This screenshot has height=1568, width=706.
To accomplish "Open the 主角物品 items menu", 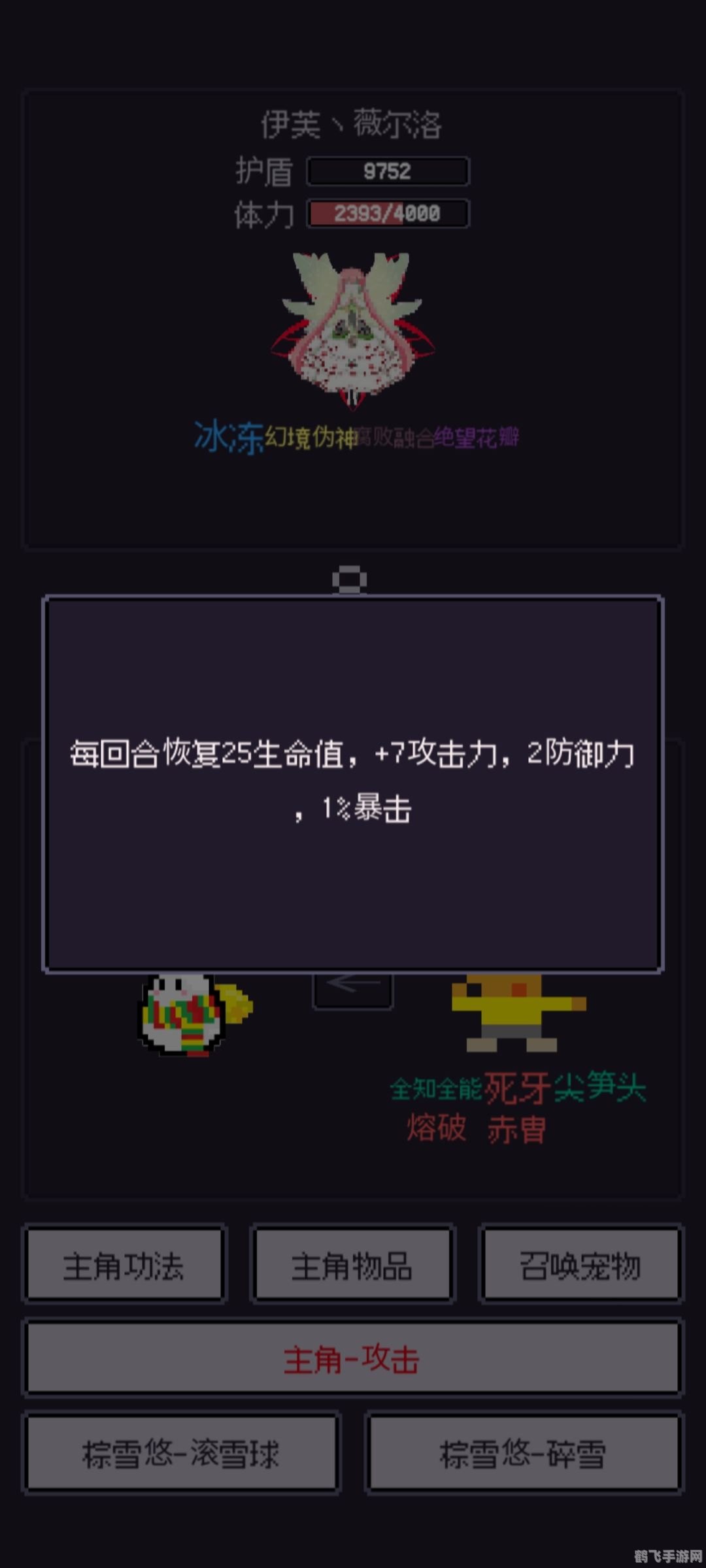I will [x=353, y=1264].
